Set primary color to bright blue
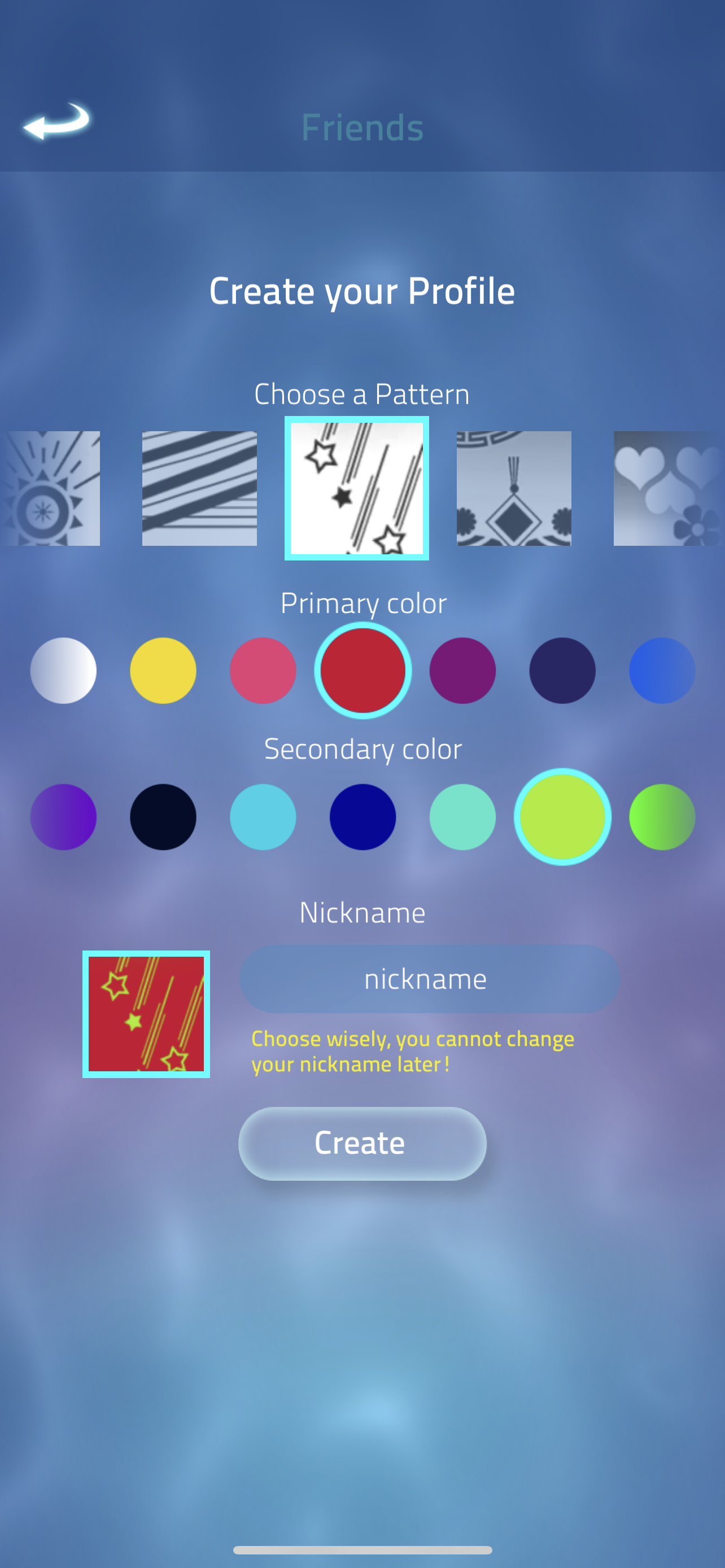Screen dimensions: 725x1568 coord(662,670)
